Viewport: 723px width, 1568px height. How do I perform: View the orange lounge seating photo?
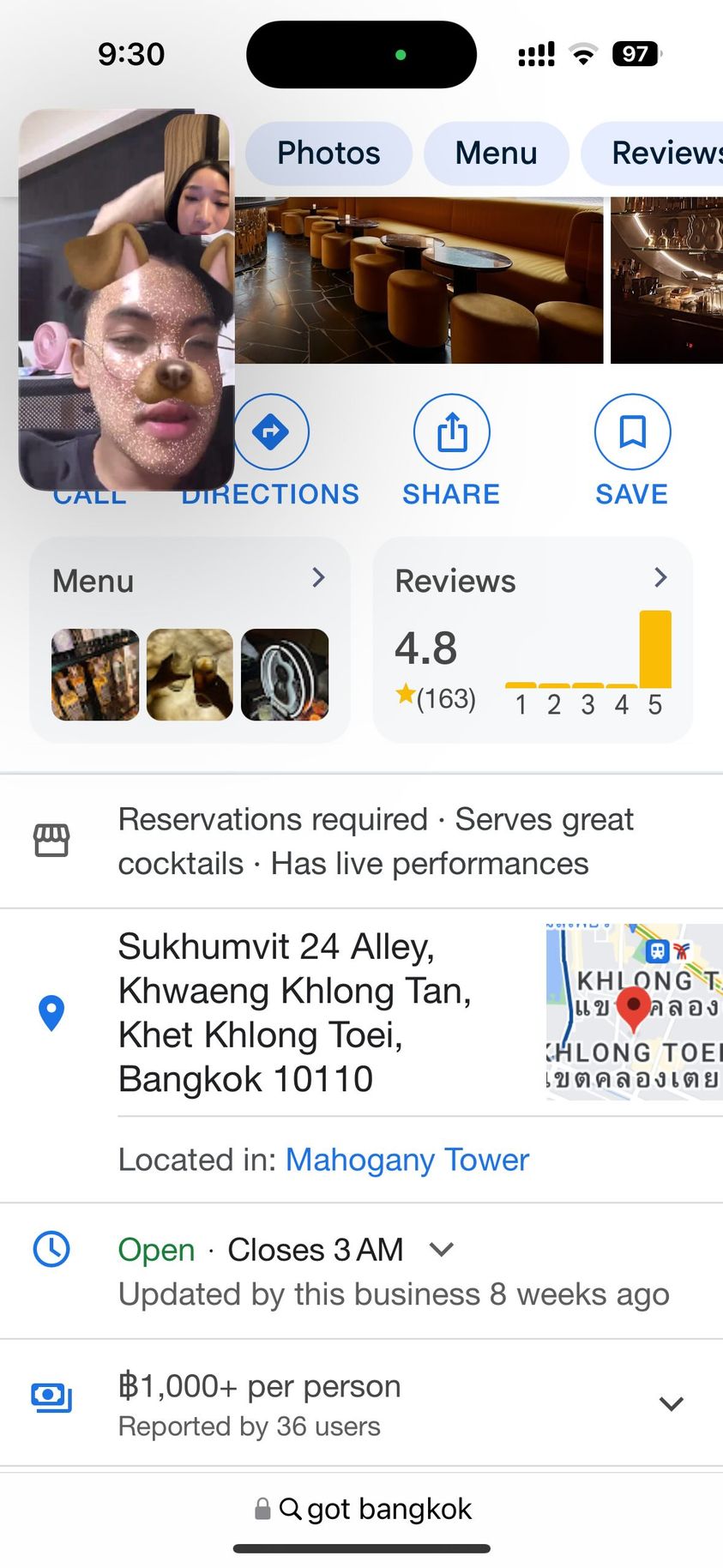point(419,280)
